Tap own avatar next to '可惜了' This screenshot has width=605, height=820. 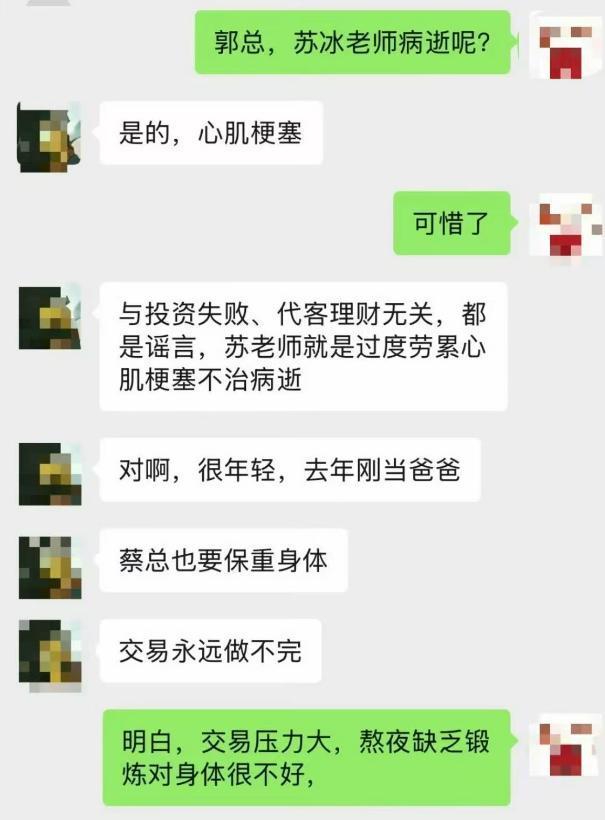pos(567,226)
